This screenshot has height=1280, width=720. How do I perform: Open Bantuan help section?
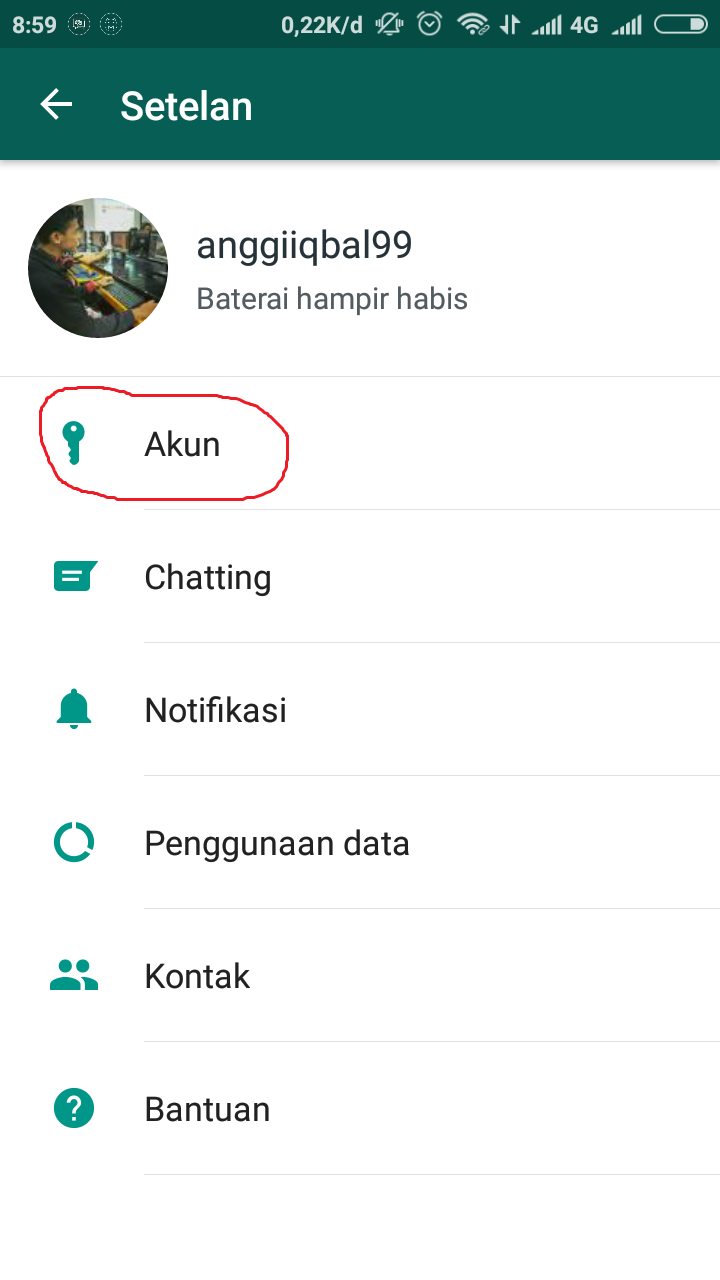[360, 1108]
